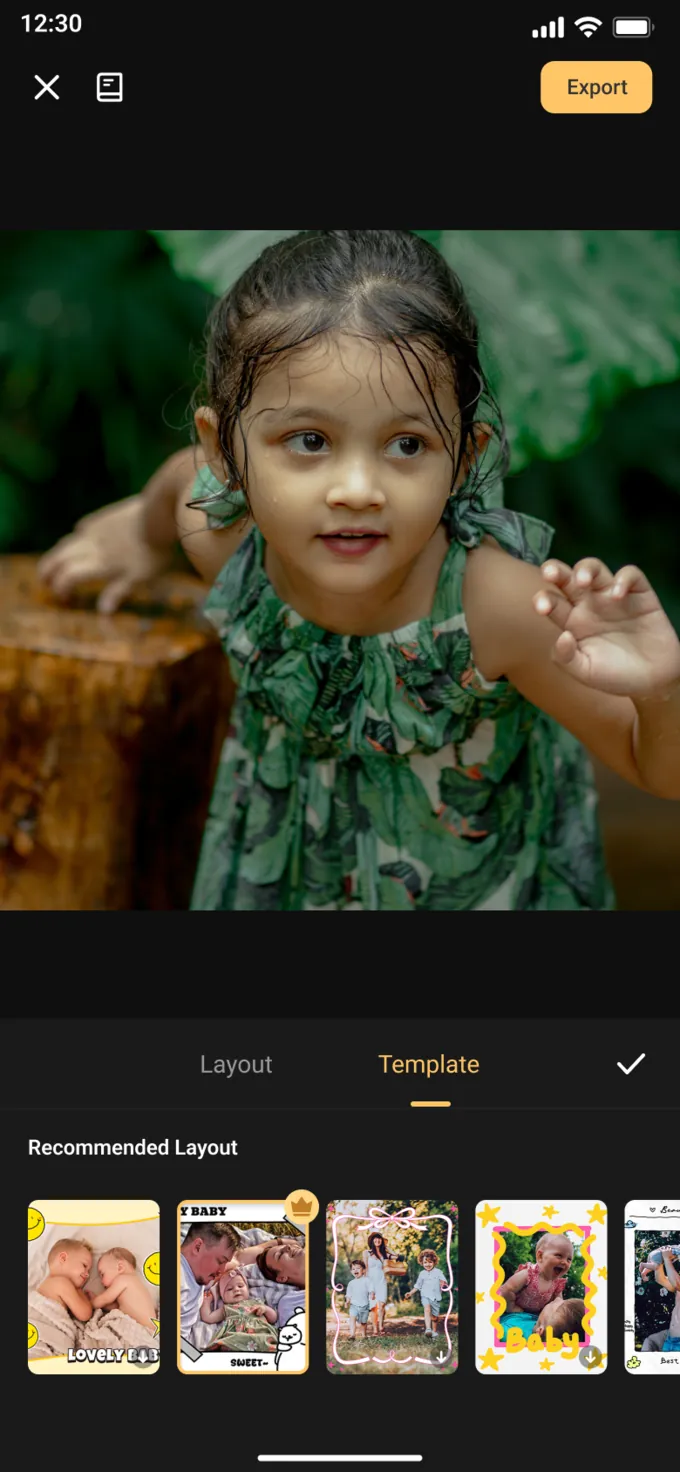Tap the Export button
This screenshot has width=680, height=1472.
click(x=597, y=87)
